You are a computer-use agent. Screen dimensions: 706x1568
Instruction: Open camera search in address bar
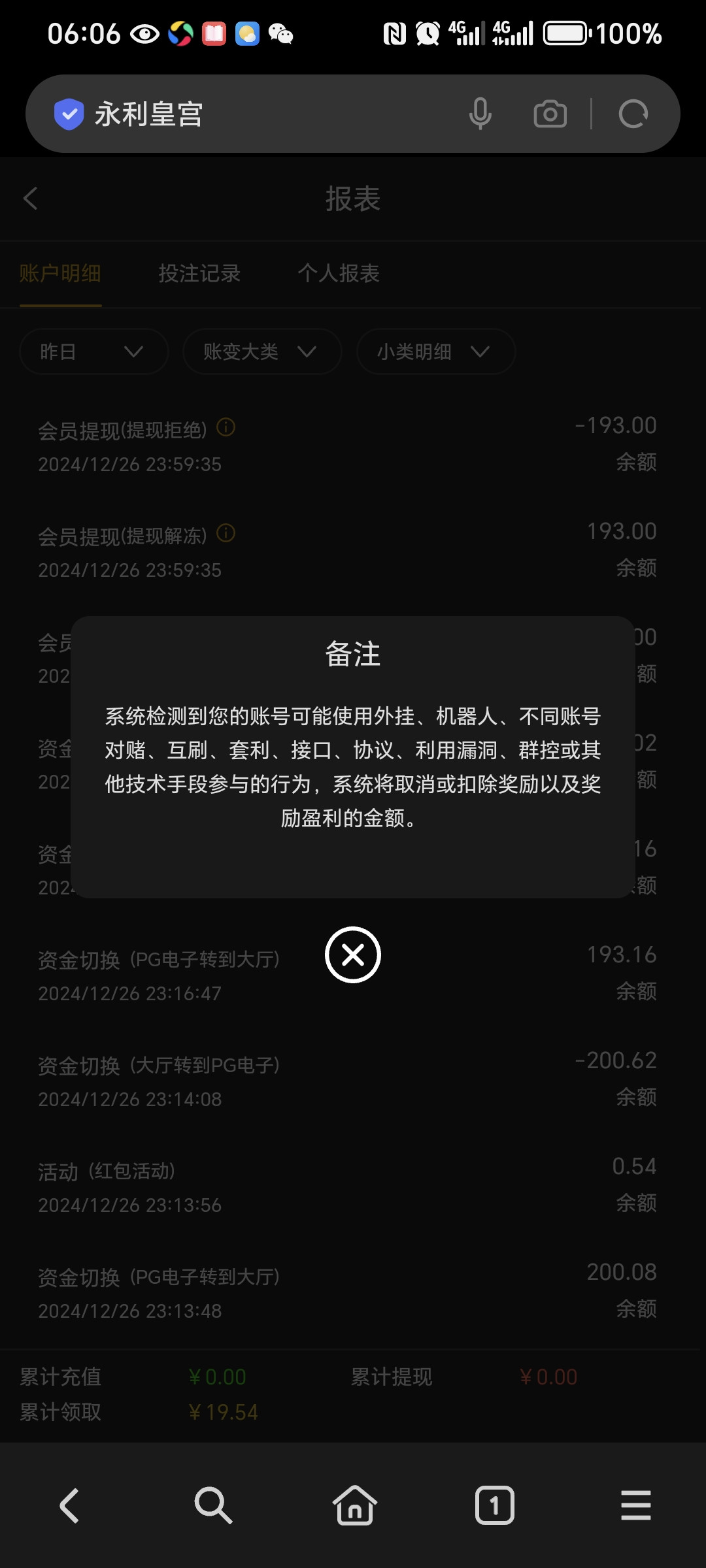point(550,114)
